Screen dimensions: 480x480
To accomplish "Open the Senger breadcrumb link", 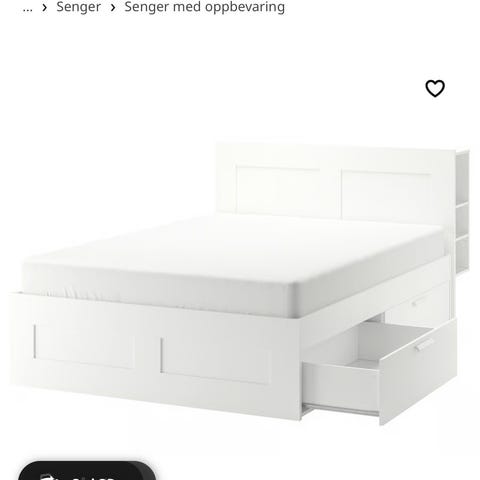I will pyautogui.click(x=79, y=7).
